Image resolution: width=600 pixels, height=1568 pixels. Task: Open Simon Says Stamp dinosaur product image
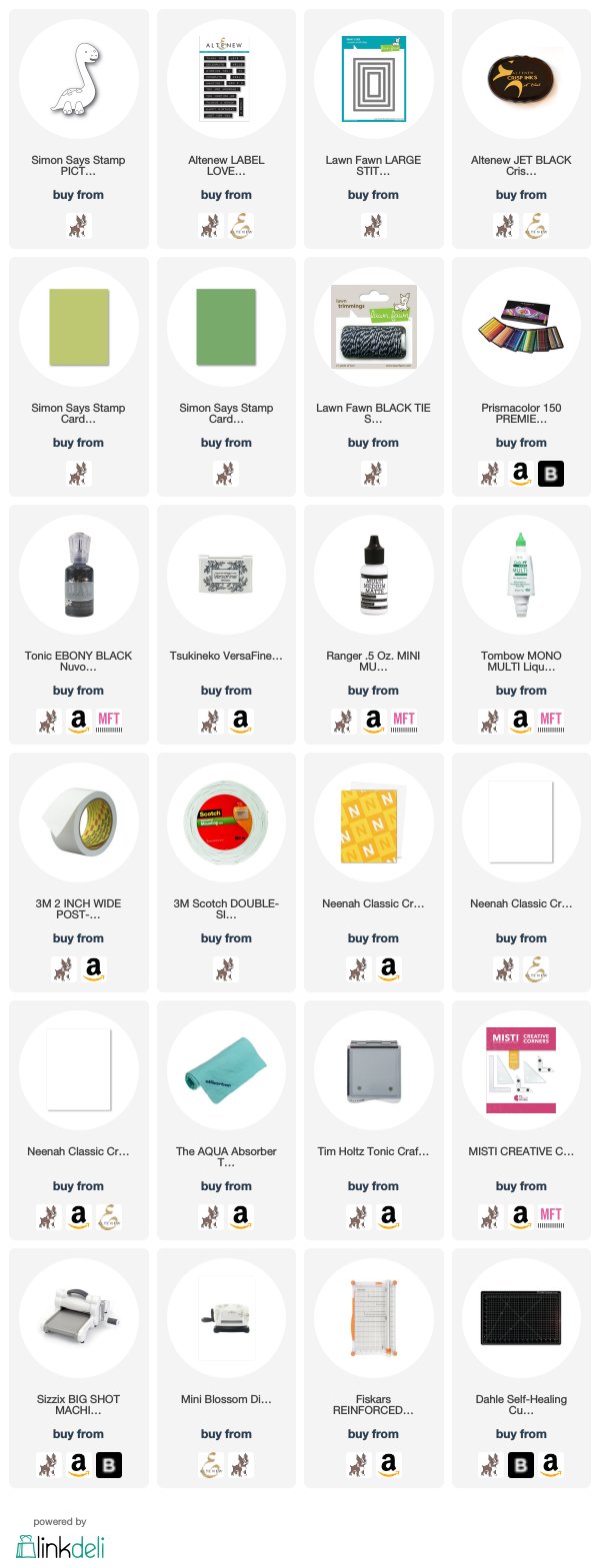(78, 79)
